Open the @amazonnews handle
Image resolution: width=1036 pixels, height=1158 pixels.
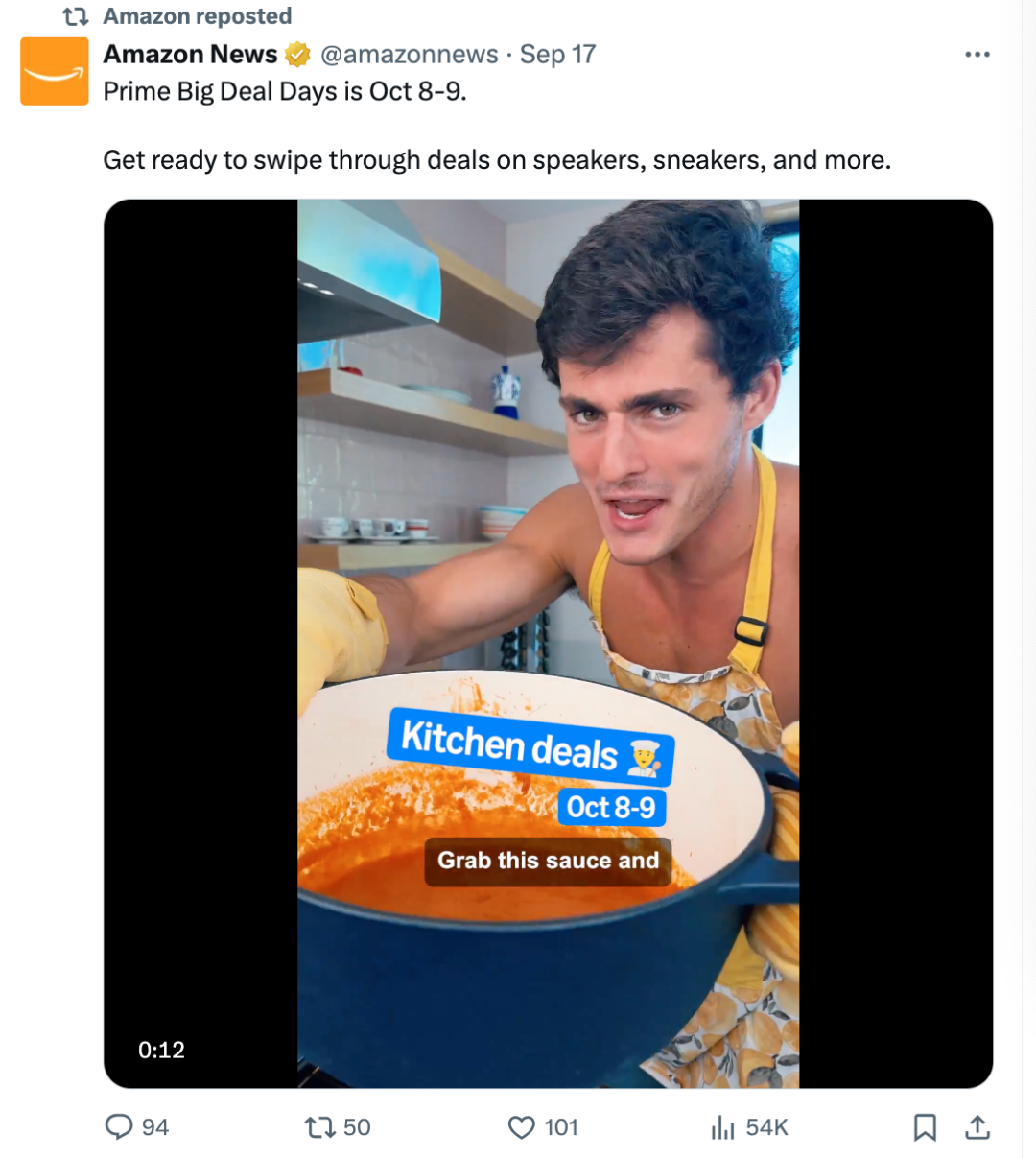point(410,55)
